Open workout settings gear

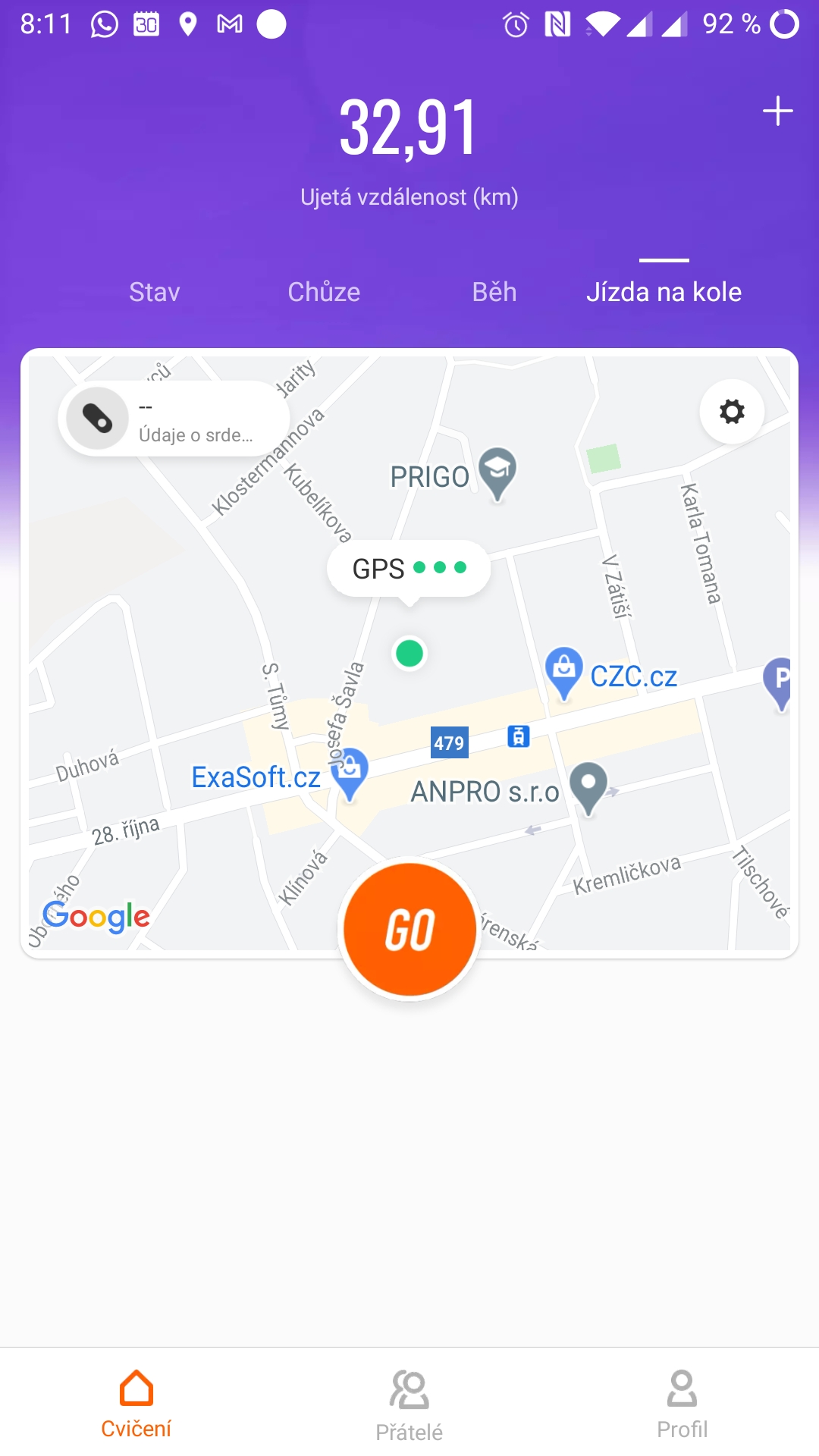click(x=732, y=412)
